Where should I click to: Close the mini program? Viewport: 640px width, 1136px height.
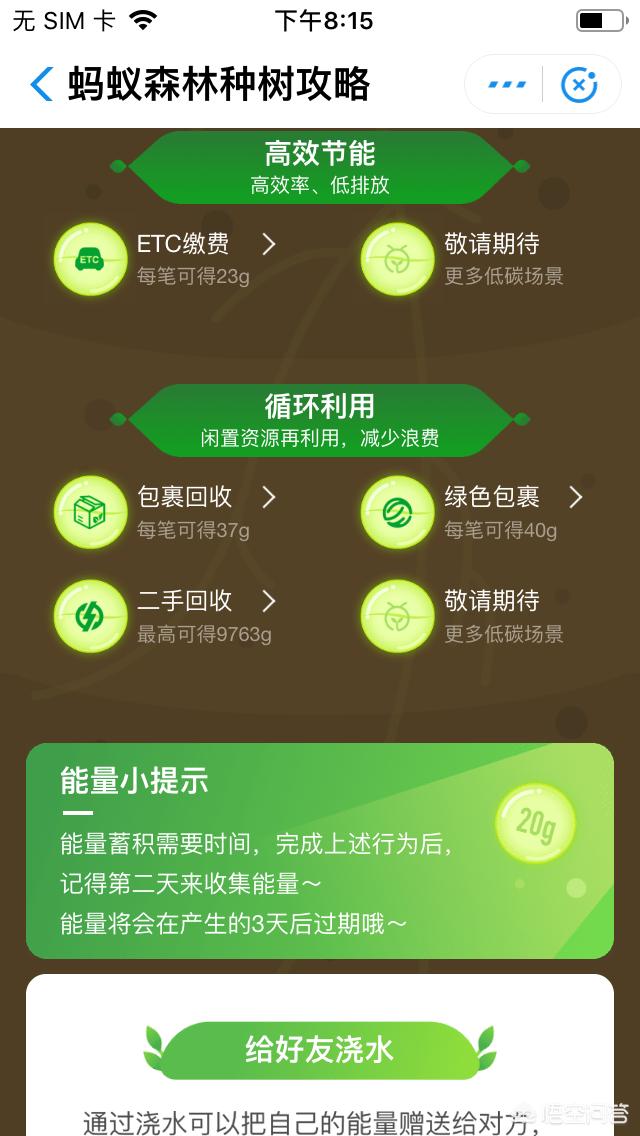579,85
